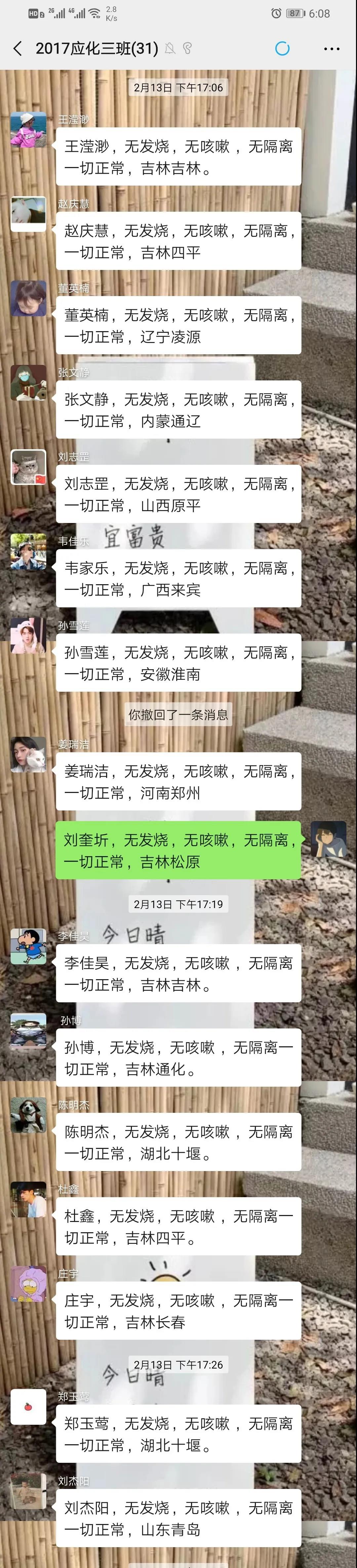View 董英楠's avatar profile

28,298
